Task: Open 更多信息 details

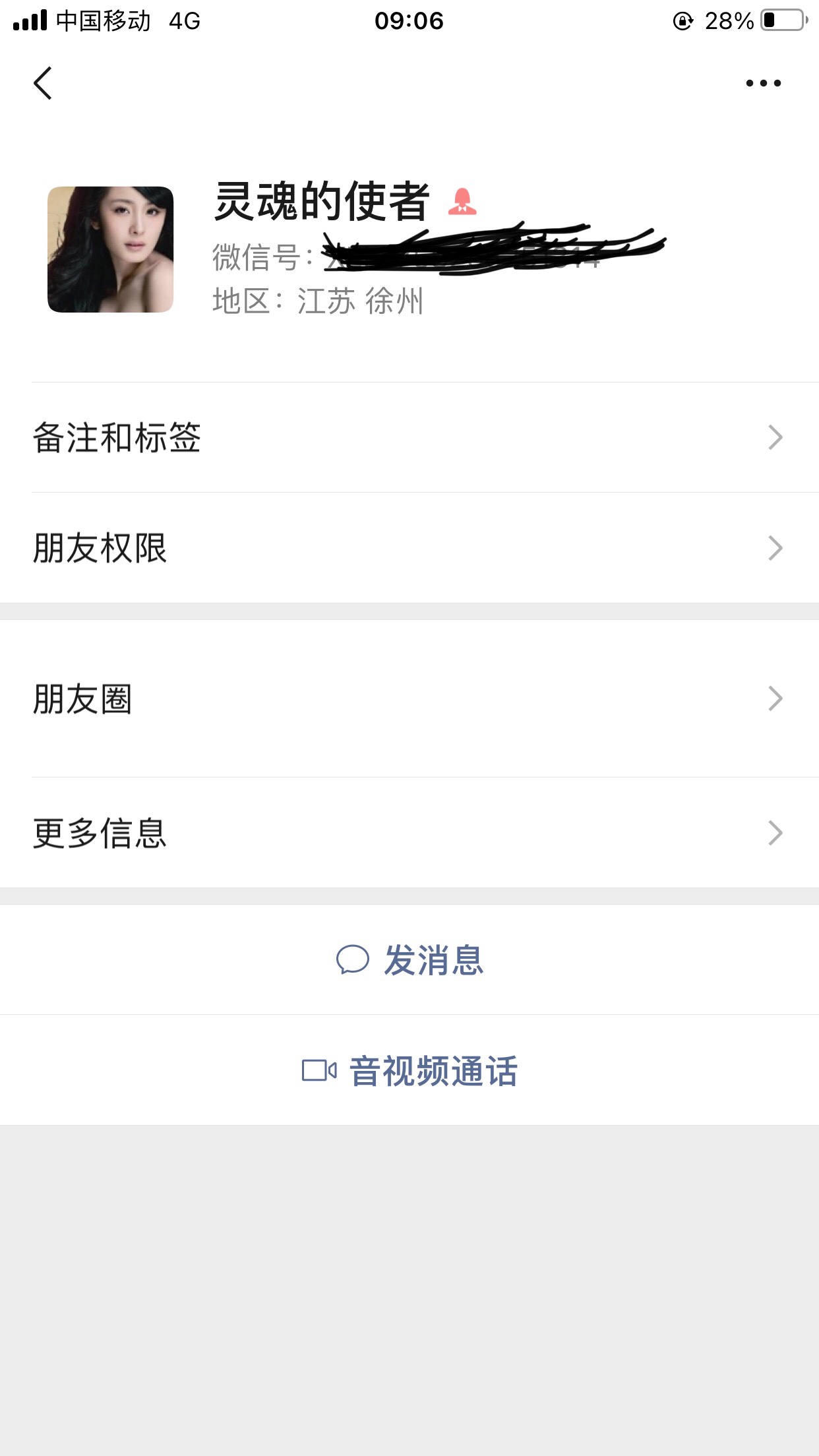Action: tap(409, 833)
